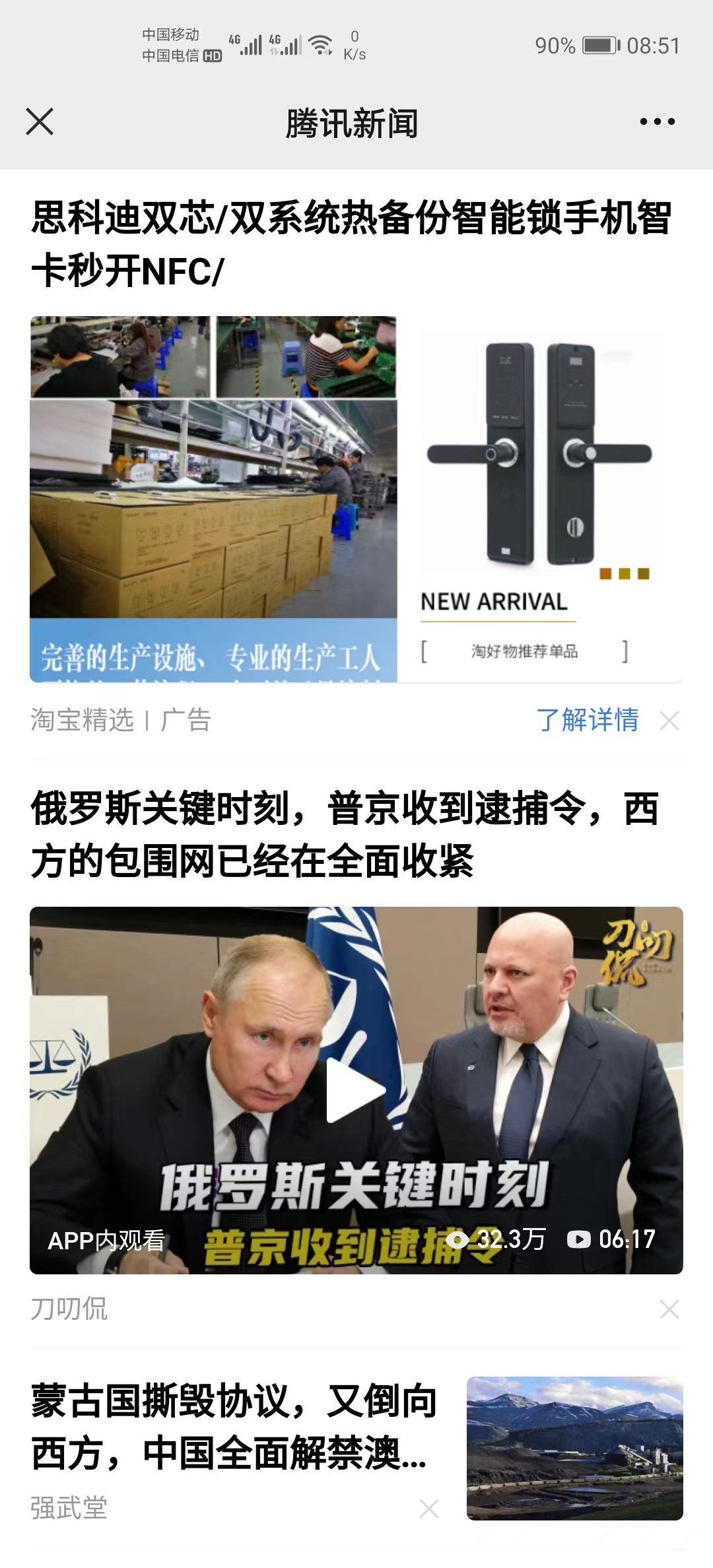Image resolution: width=713 pixels, height=1568 pixels.
Task: Tap the 了解详情 link
Action: pos(587,720)
